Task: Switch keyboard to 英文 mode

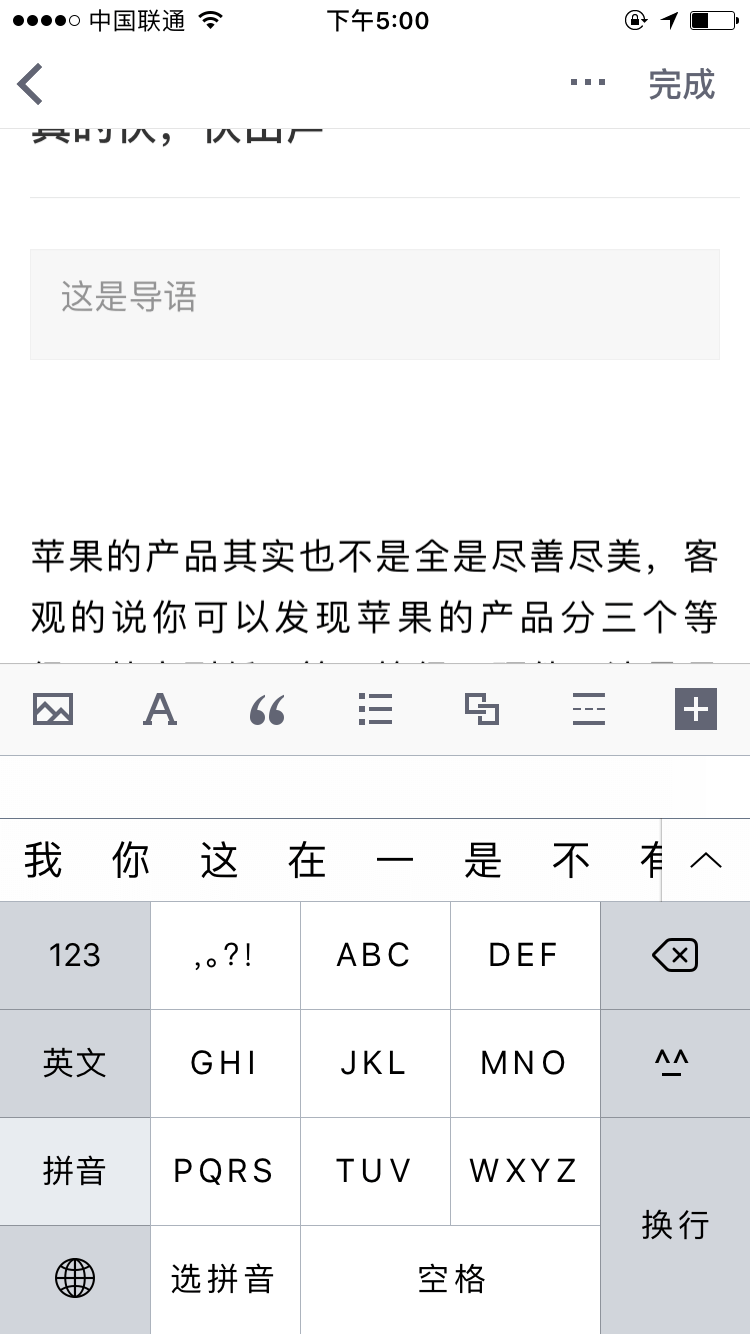Action: 75,1063
